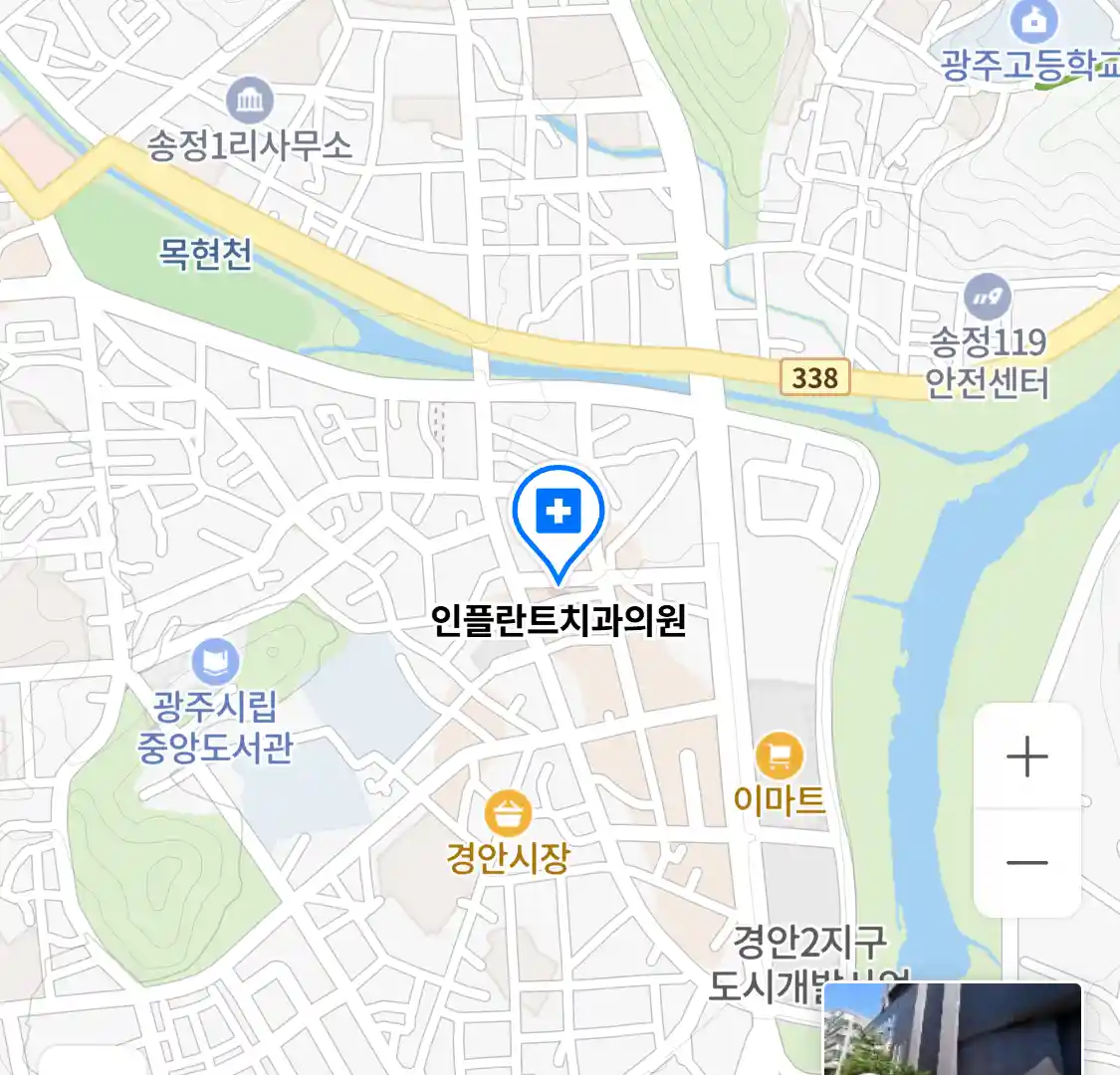Select the 이마트 shopping marker
The height and width of the screenshot is (1075, 1120).
(x=779, y=756)
